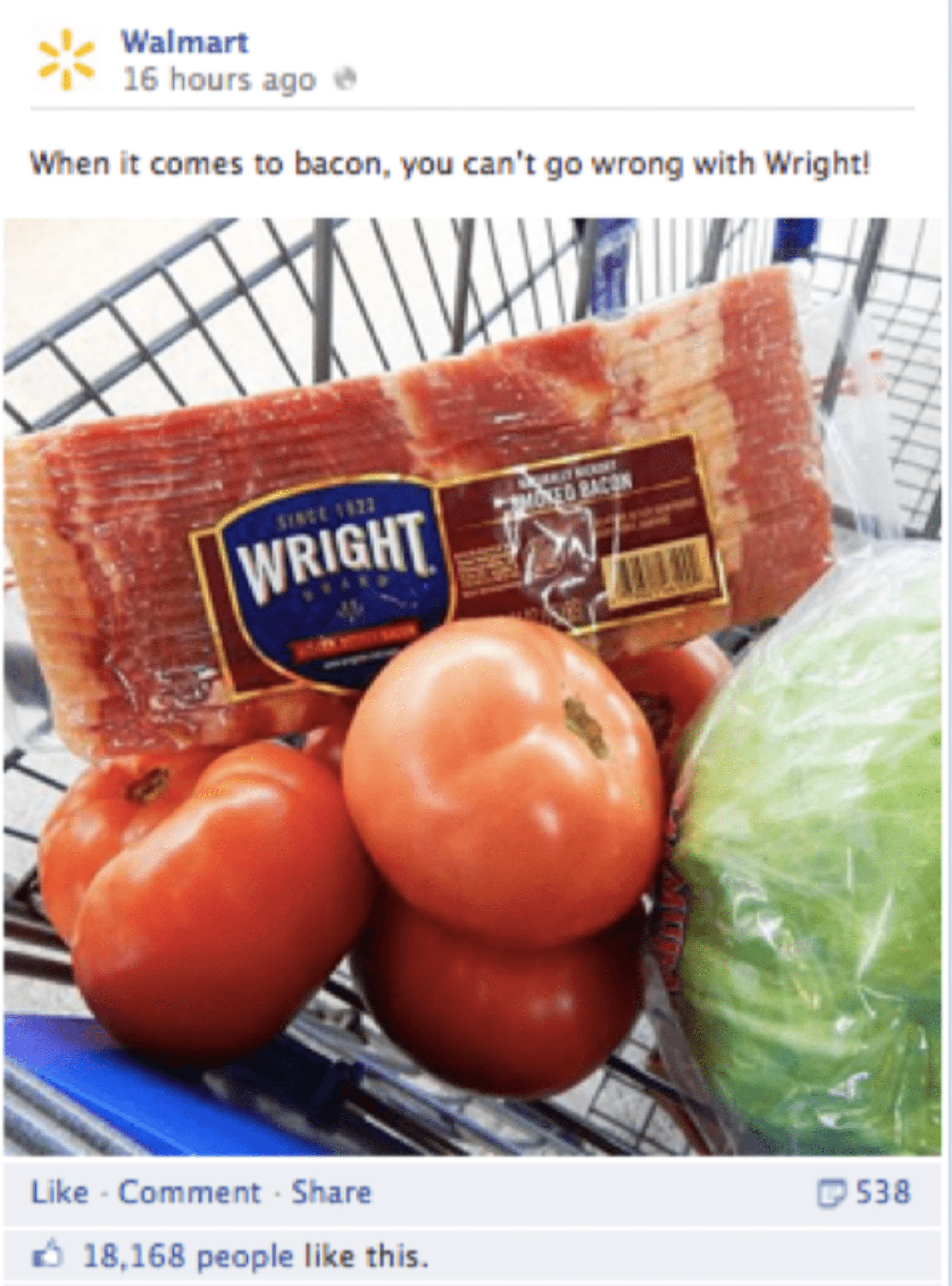Open the Wright bacon post photo
Screen dimensions: 952x1286
[x=473, y=686]
